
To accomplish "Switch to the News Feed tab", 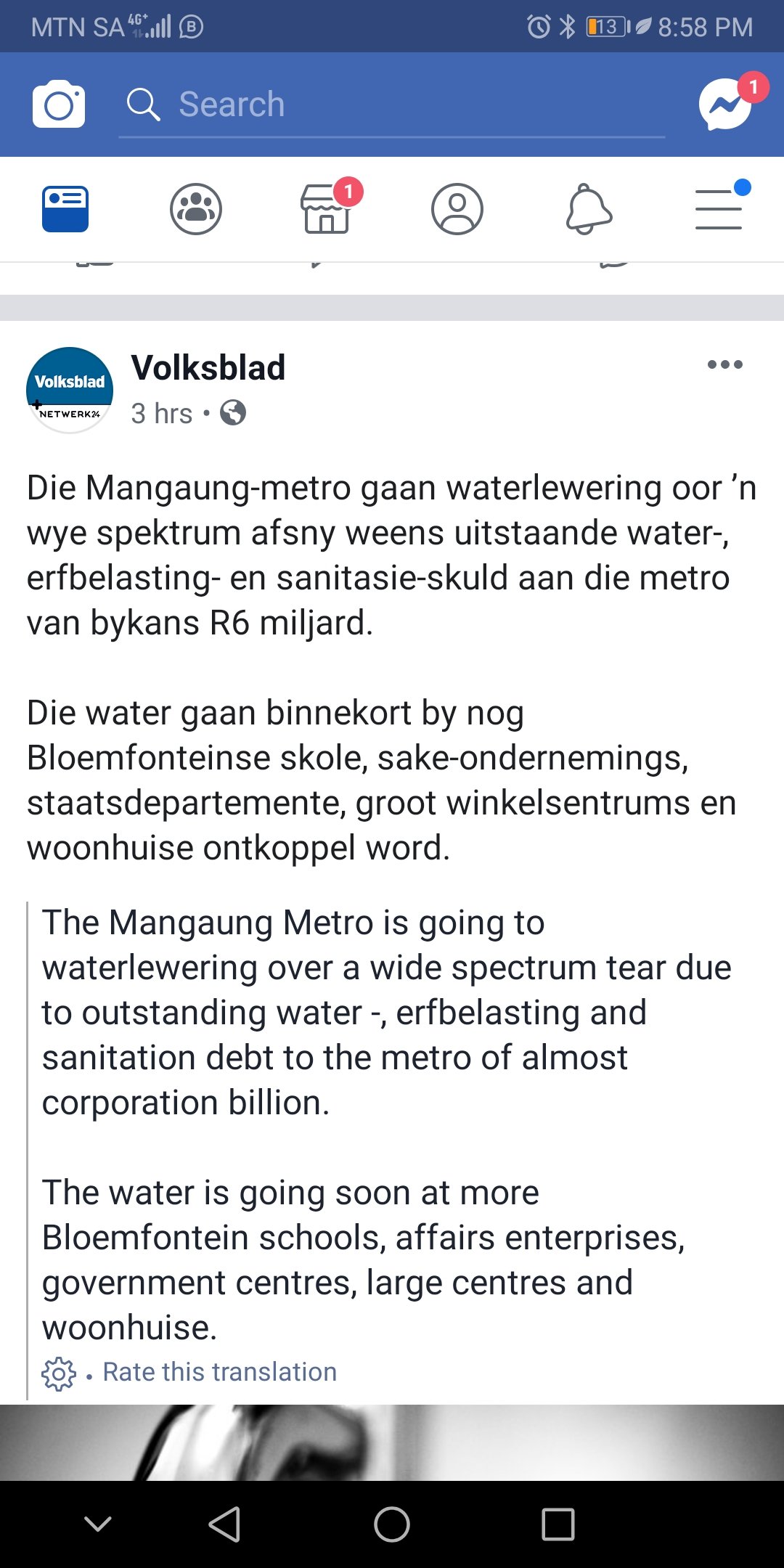I will point(65,209).
